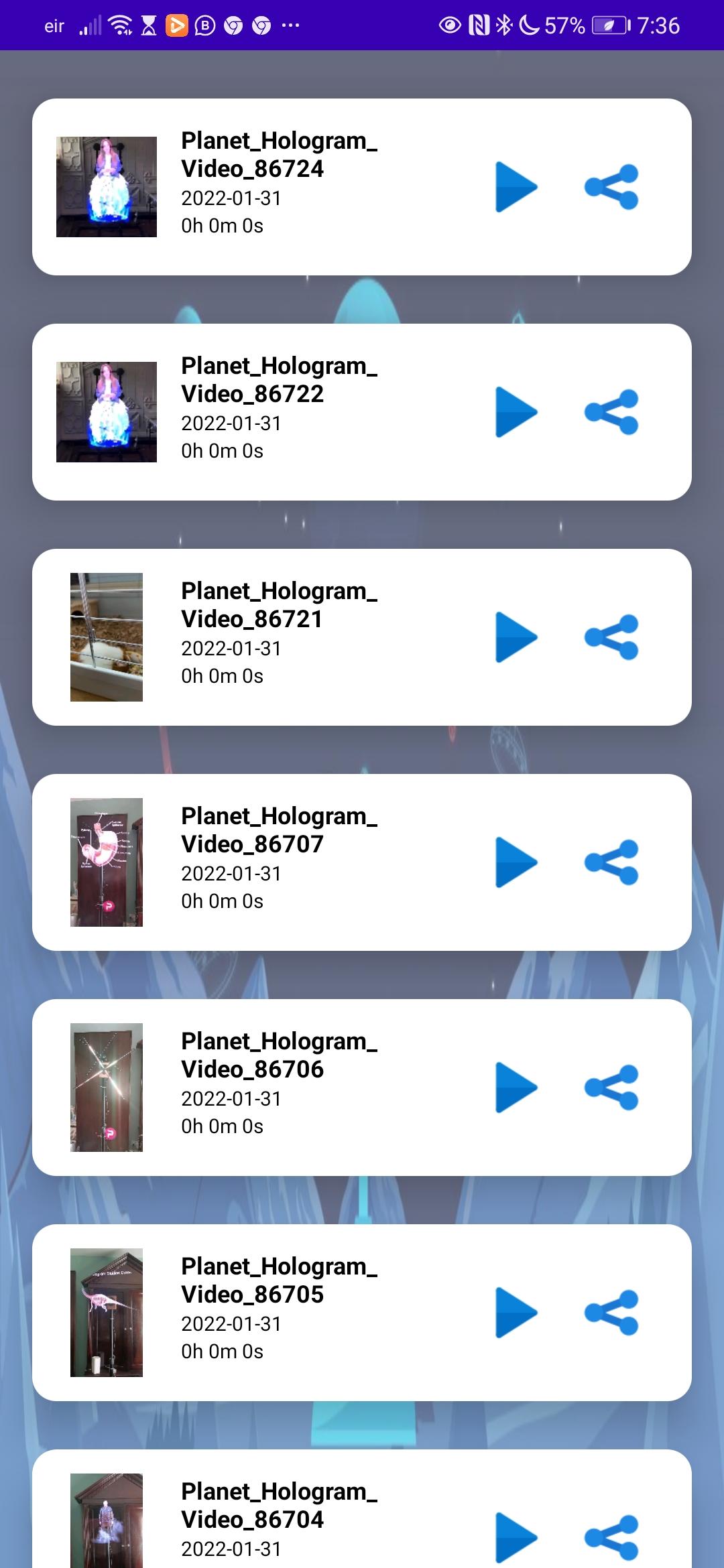This screenshot has width=724, height=1568.
Task: Play Planet_Hologram_Video_86707
Action: (516, 862)
